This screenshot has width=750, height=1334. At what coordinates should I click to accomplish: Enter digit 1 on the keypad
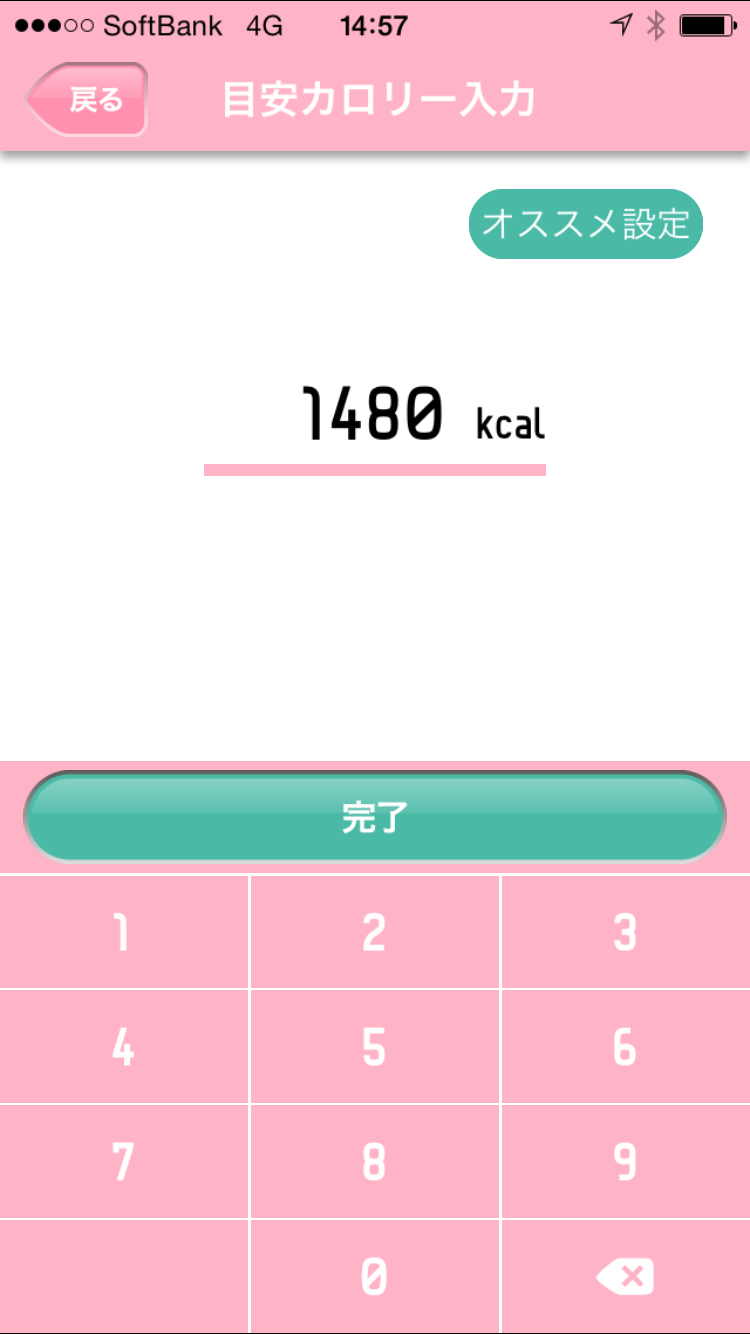(x=123, y=933)
